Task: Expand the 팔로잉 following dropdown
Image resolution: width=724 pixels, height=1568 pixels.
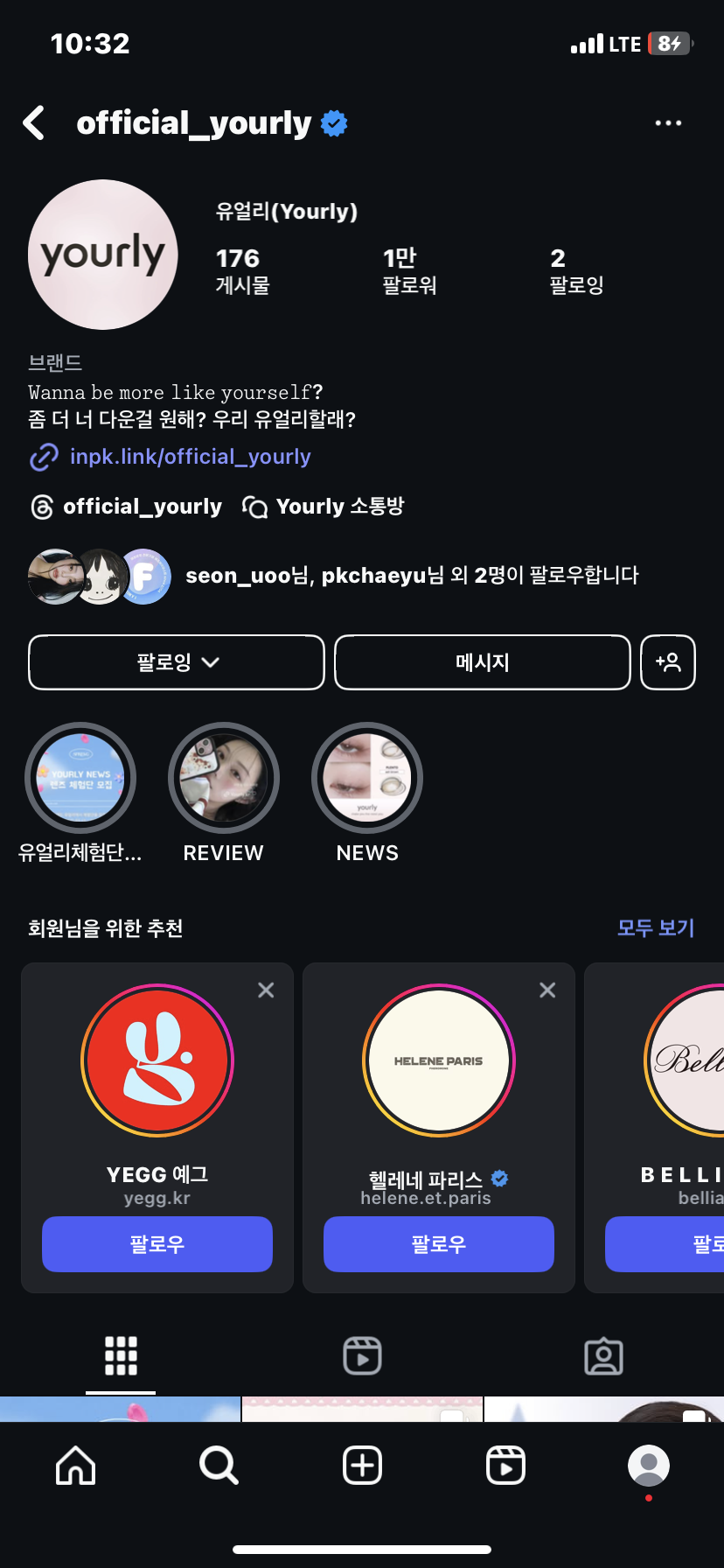Action: 177,662
